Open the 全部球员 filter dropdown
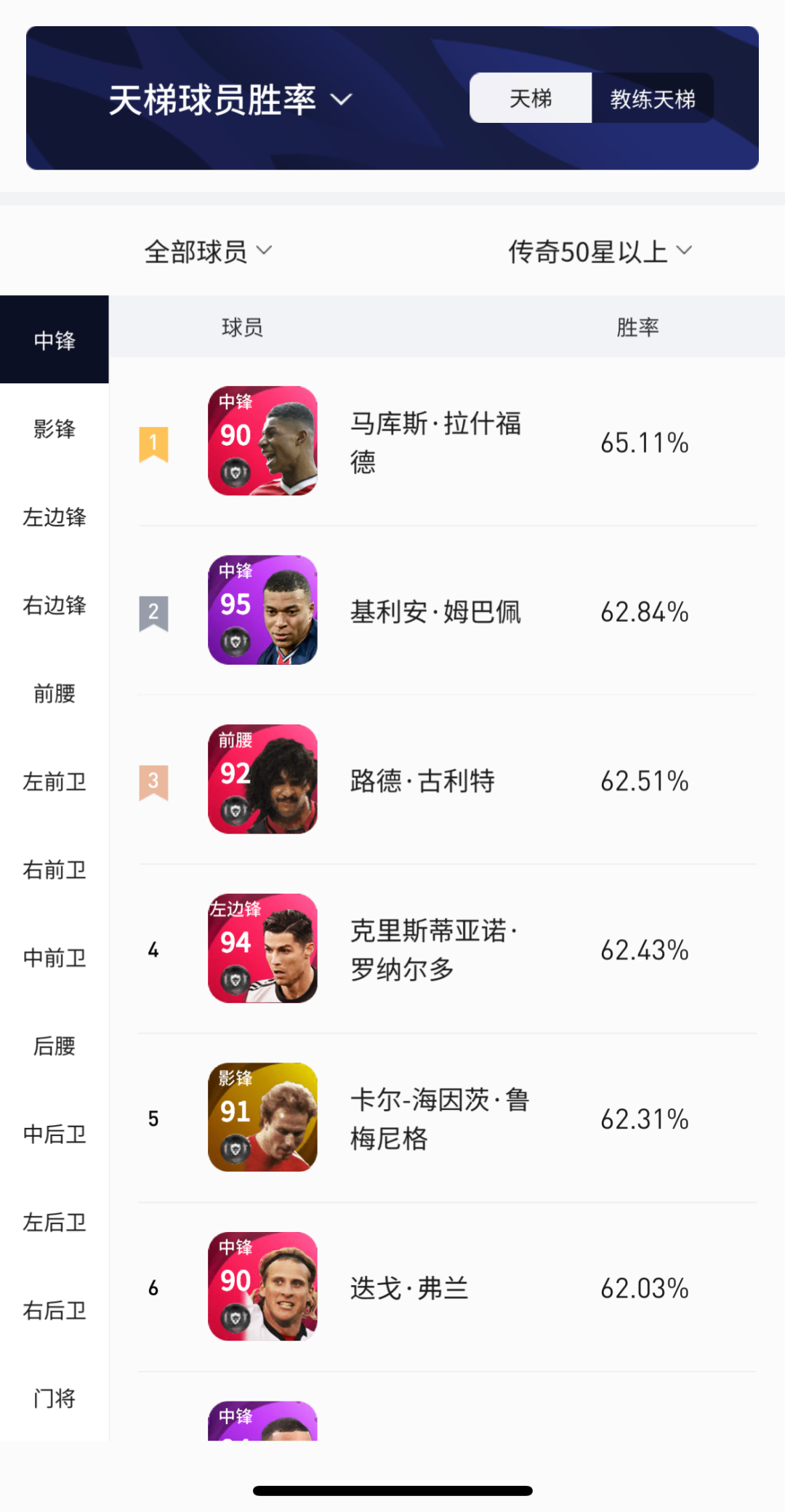Image resolution: width=785 pixels, height=1512 pixels. tap(208, 252)
